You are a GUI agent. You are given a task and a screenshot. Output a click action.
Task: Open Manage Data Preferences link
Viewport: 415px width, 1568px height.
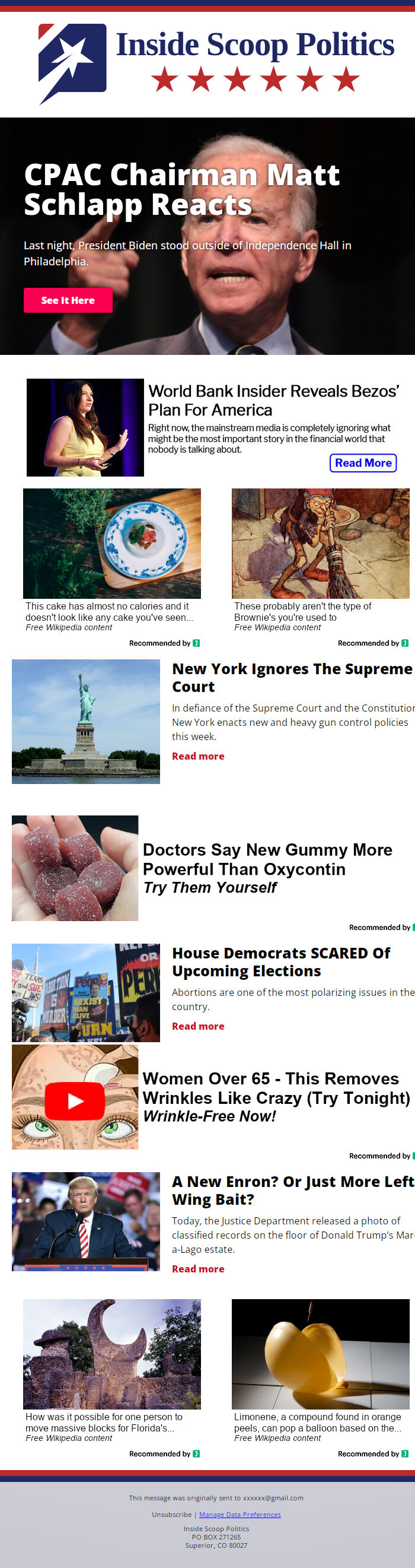[240, 1514]
